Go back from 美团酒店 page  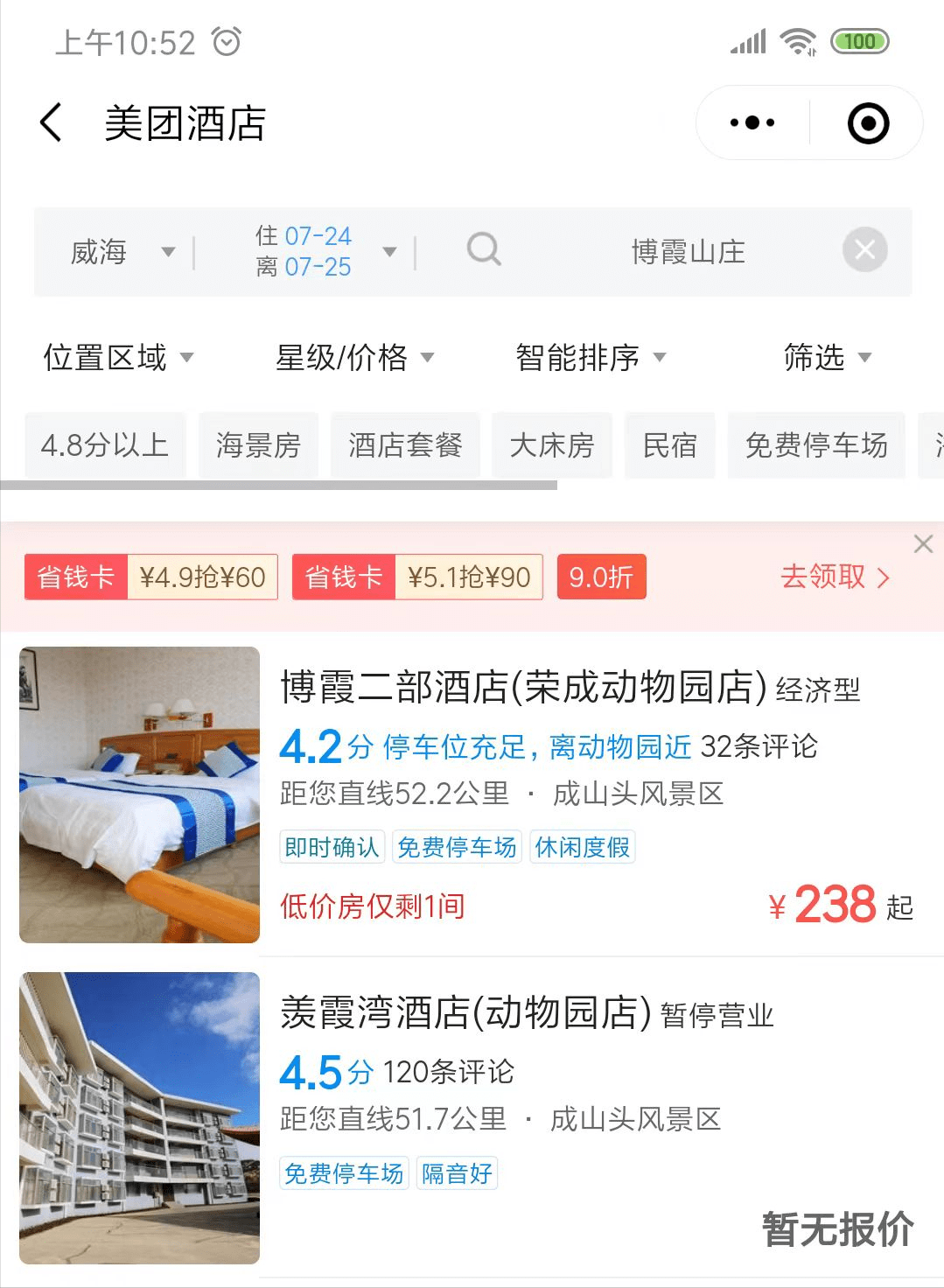tap(51, 122)
